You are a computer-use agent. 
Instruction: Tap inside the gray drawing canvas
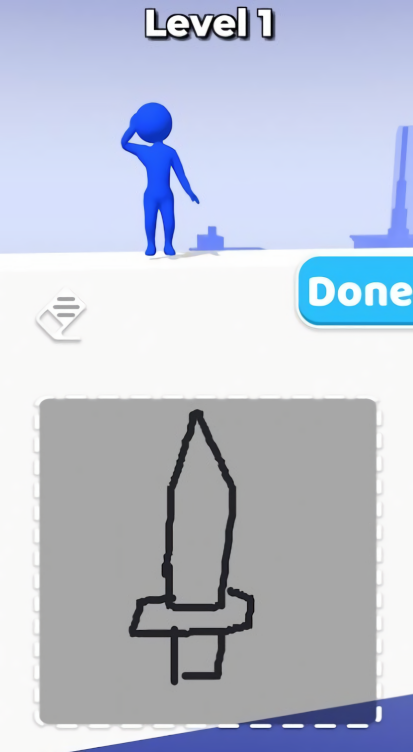click(x=207, y=560)
